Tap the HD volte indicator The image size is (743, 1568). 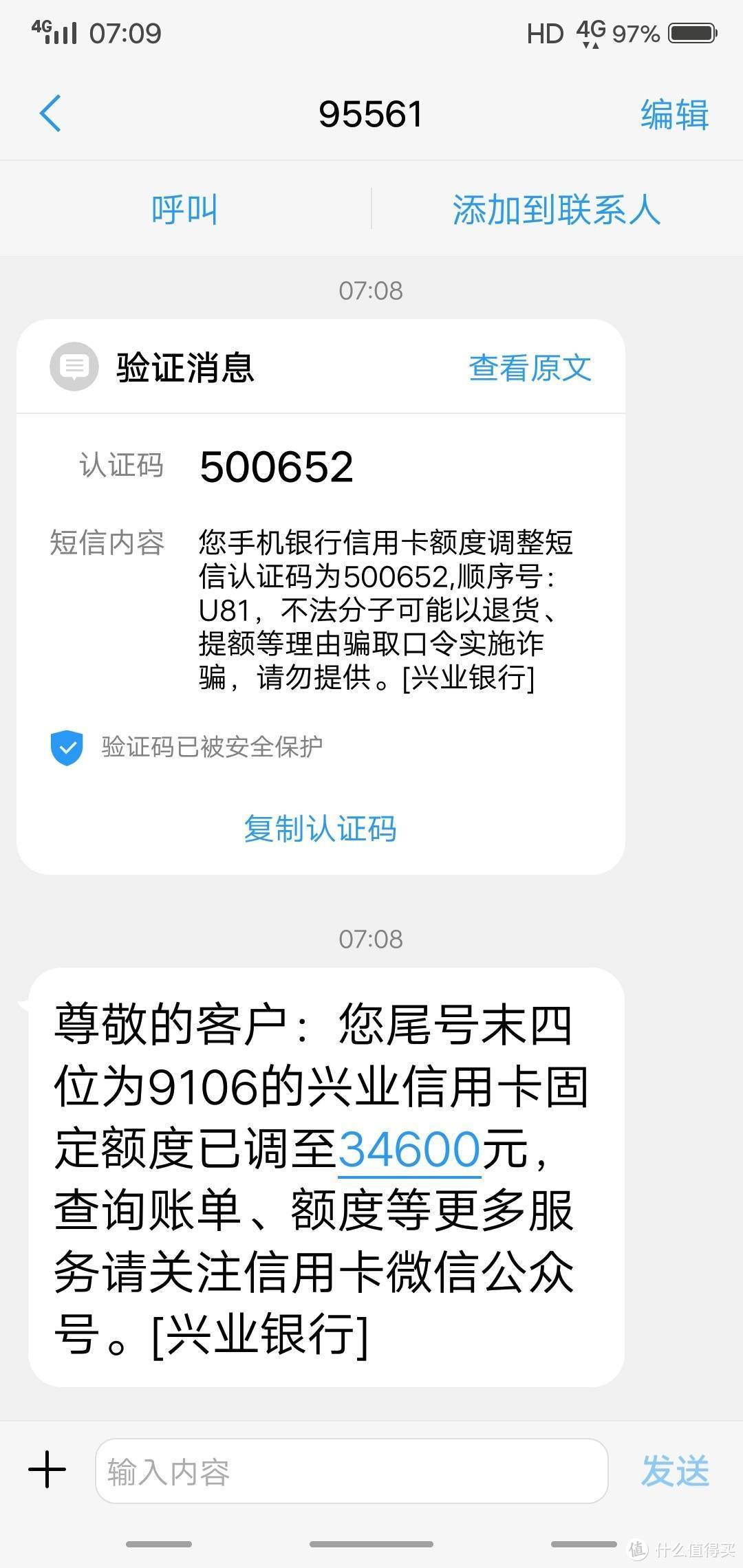click(x=547, y=32)
